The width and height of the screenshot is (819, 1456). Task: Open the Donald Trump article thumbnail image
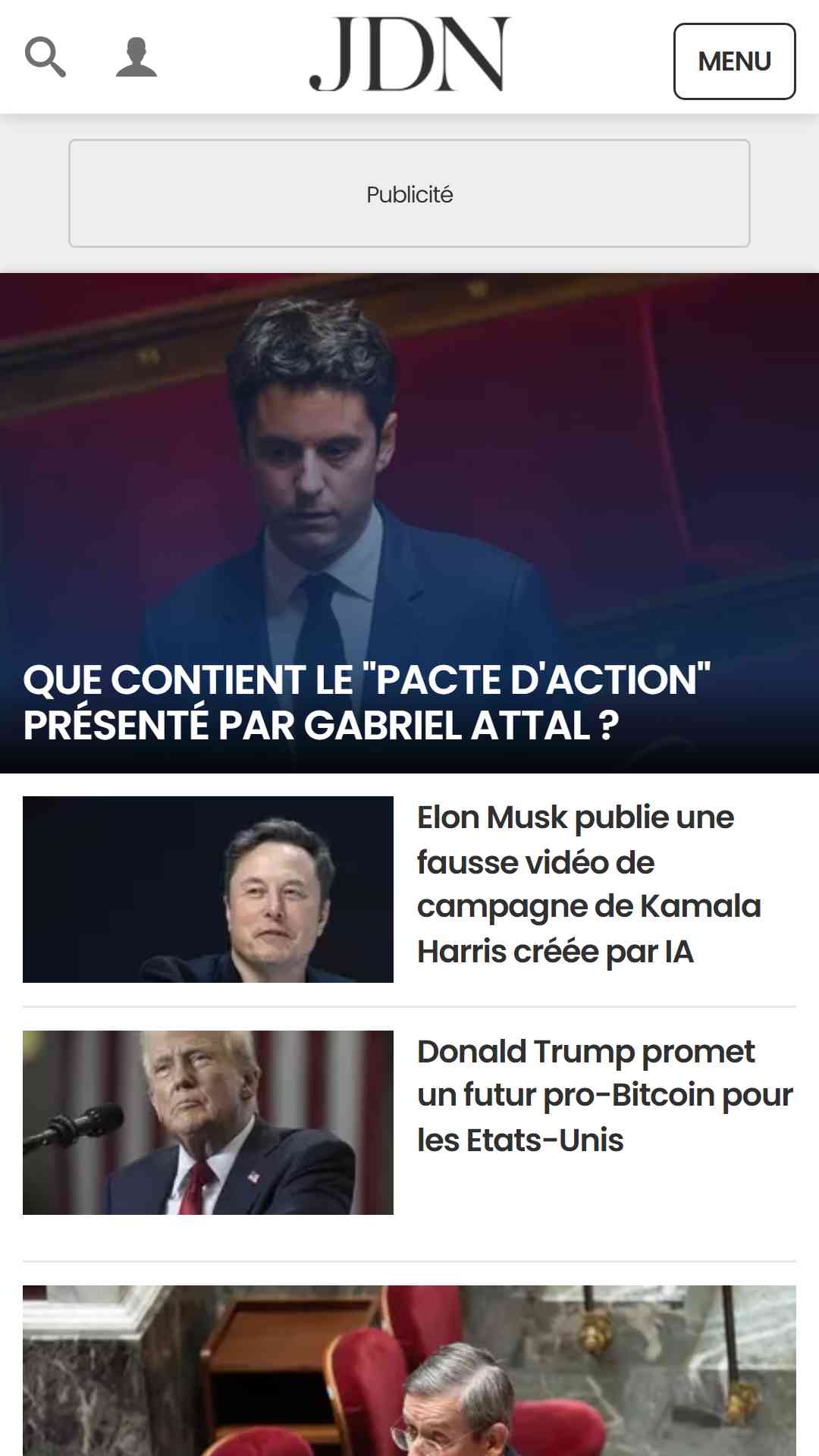tap(208, 1122)
